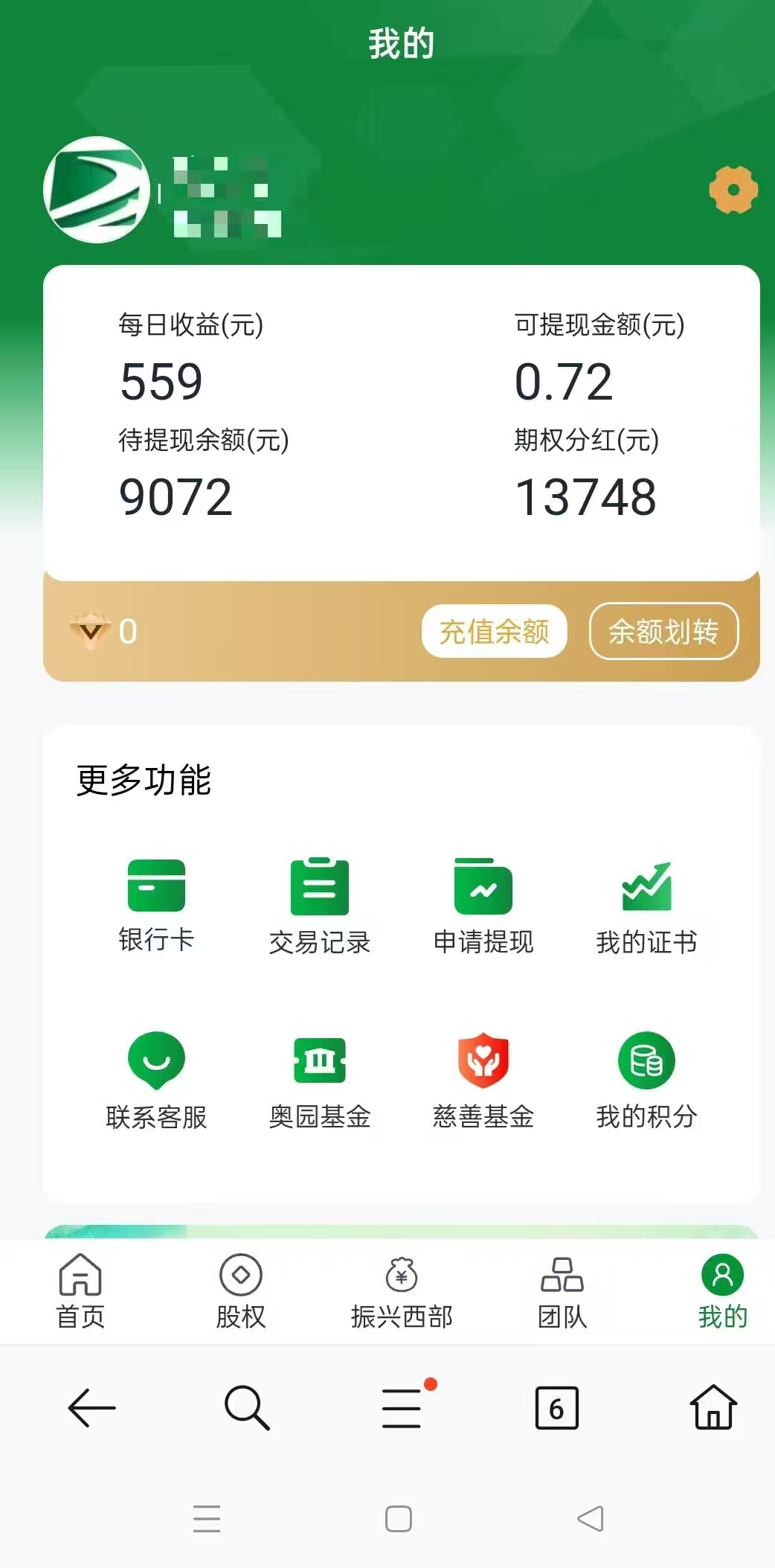775x1568 pixels.
Task: Open the browser tab switcher showing 6
Action: click(x=556, y=1407)
